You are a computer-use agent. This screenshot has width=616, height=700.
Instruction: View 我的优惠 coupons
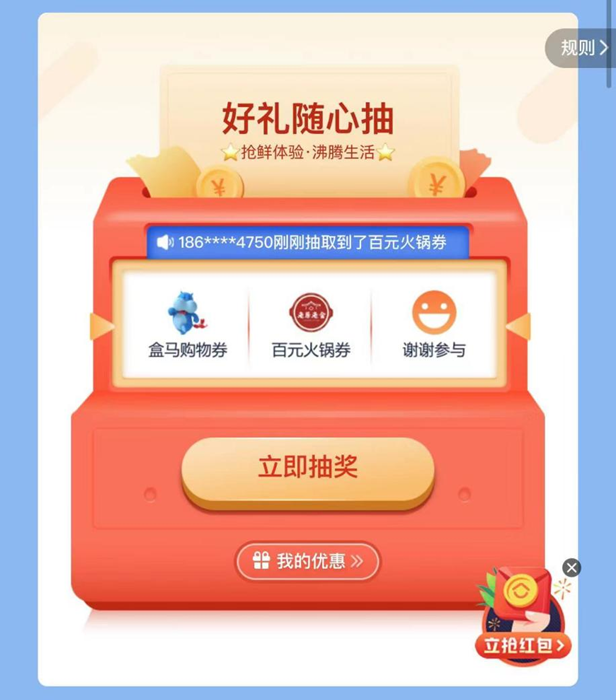point(308,561)
